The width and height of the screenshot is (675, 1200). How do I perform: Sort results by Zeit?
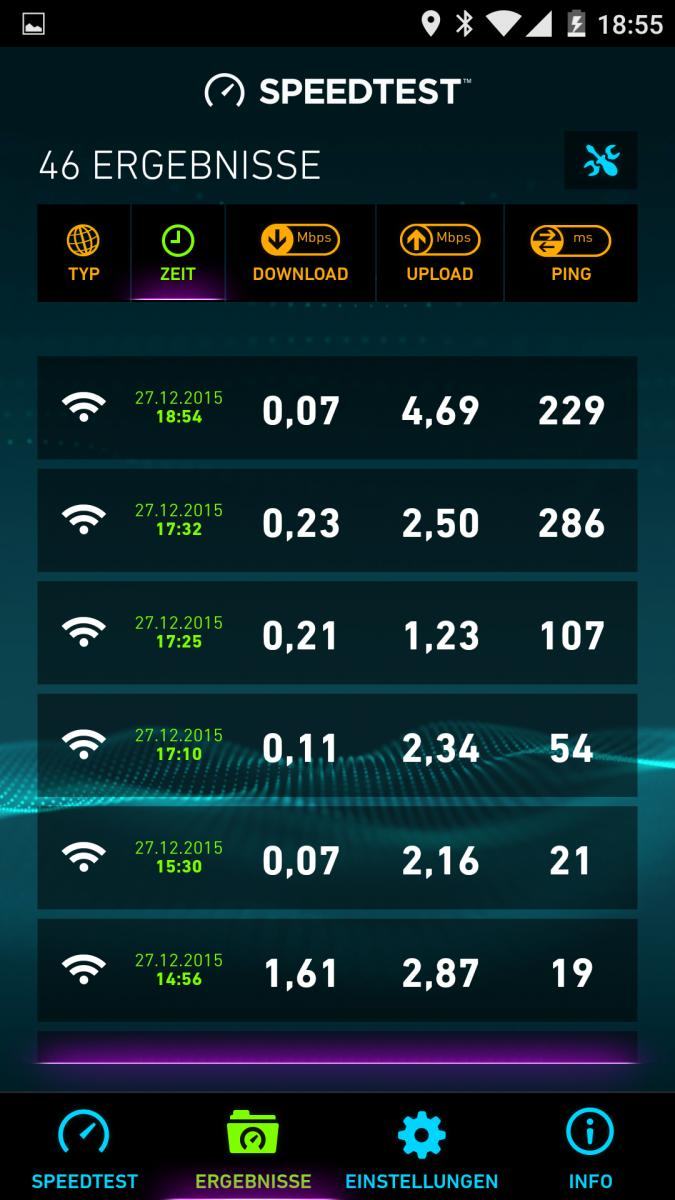pos(178,253)
